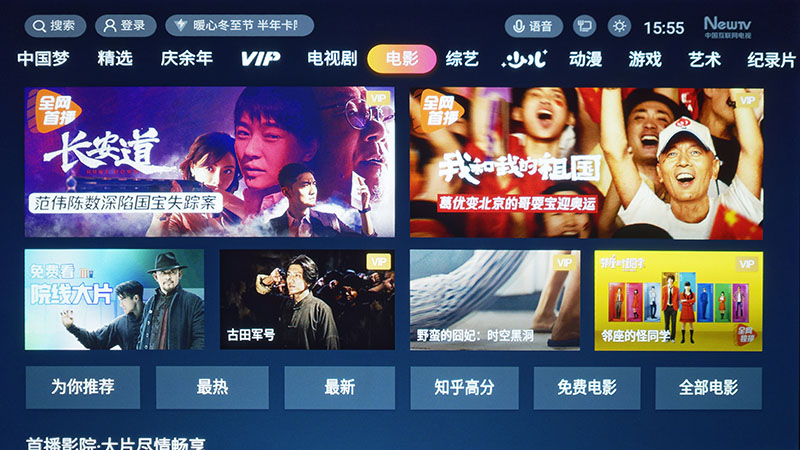Choose the 免费电影 filter button
800x450 pixels.
click(x=588, y=387)
